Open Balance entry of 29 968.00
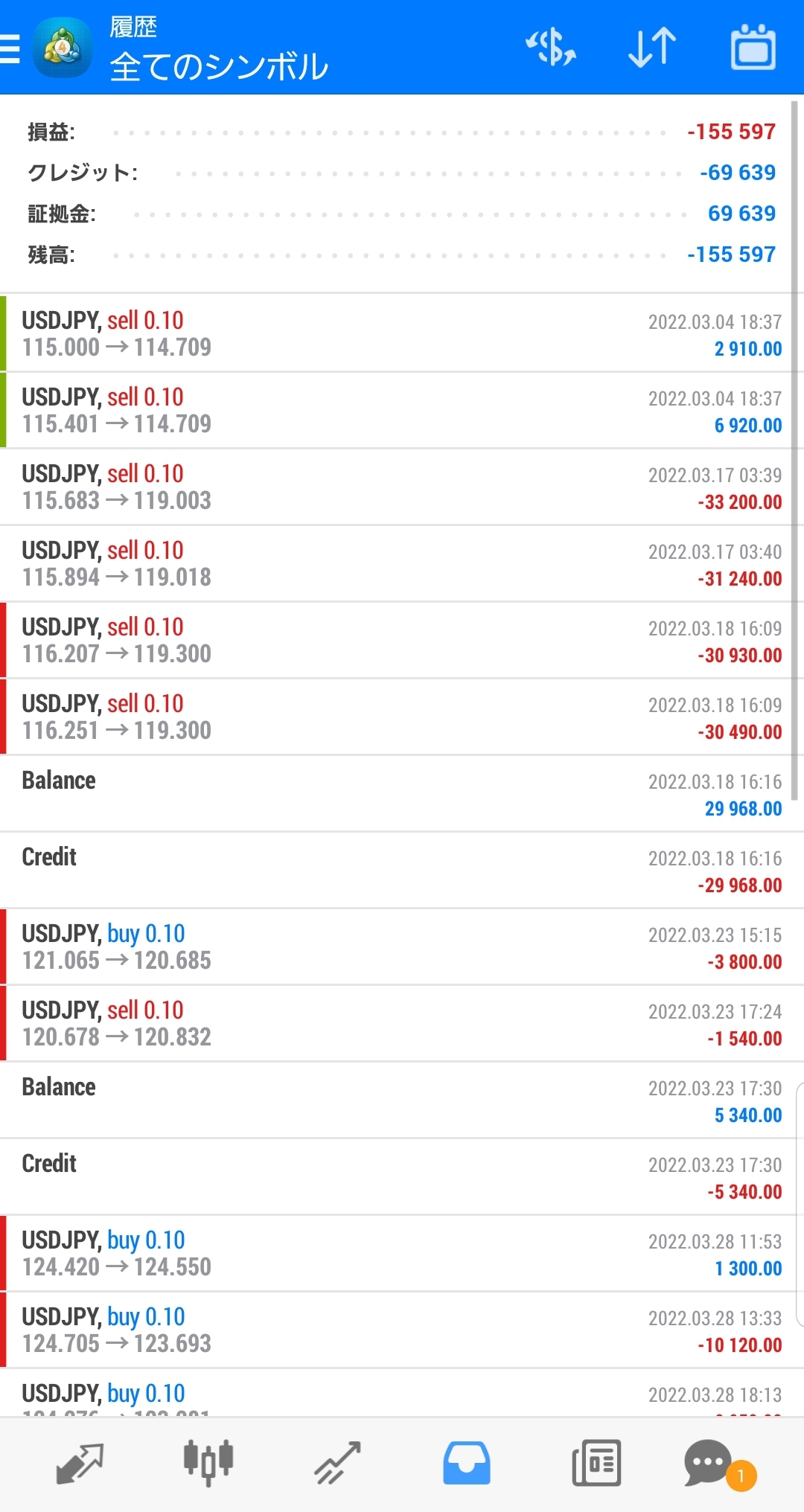 pyautogui.click(x=402, y=793)
